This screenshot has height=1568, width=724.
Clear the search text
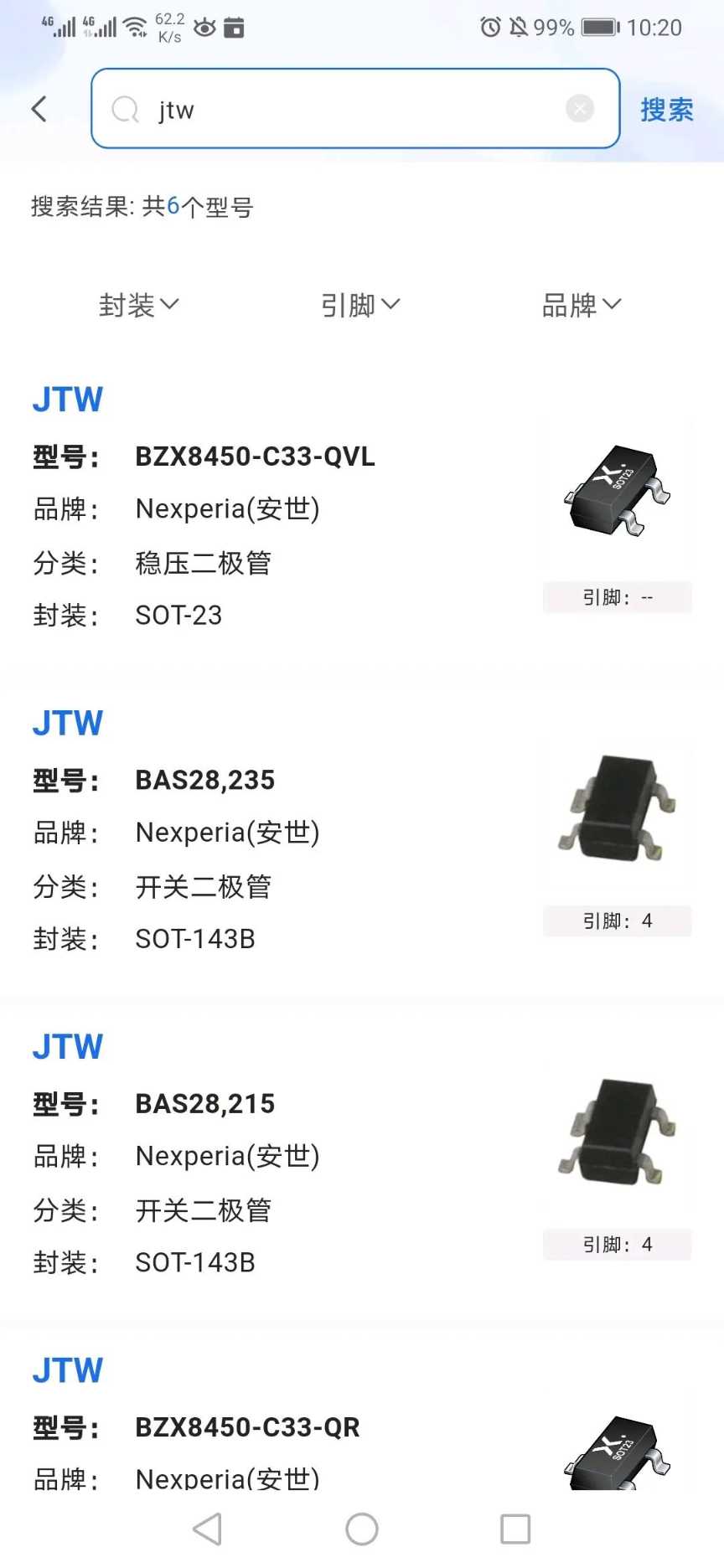pyautogui.click(x=579, y=109)
